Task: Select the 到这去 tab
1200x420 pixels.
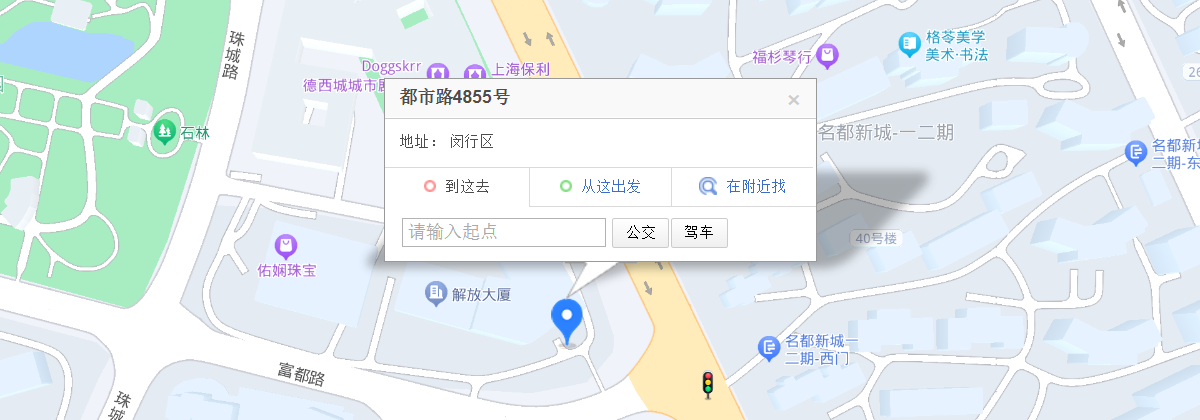Action: 457,186
